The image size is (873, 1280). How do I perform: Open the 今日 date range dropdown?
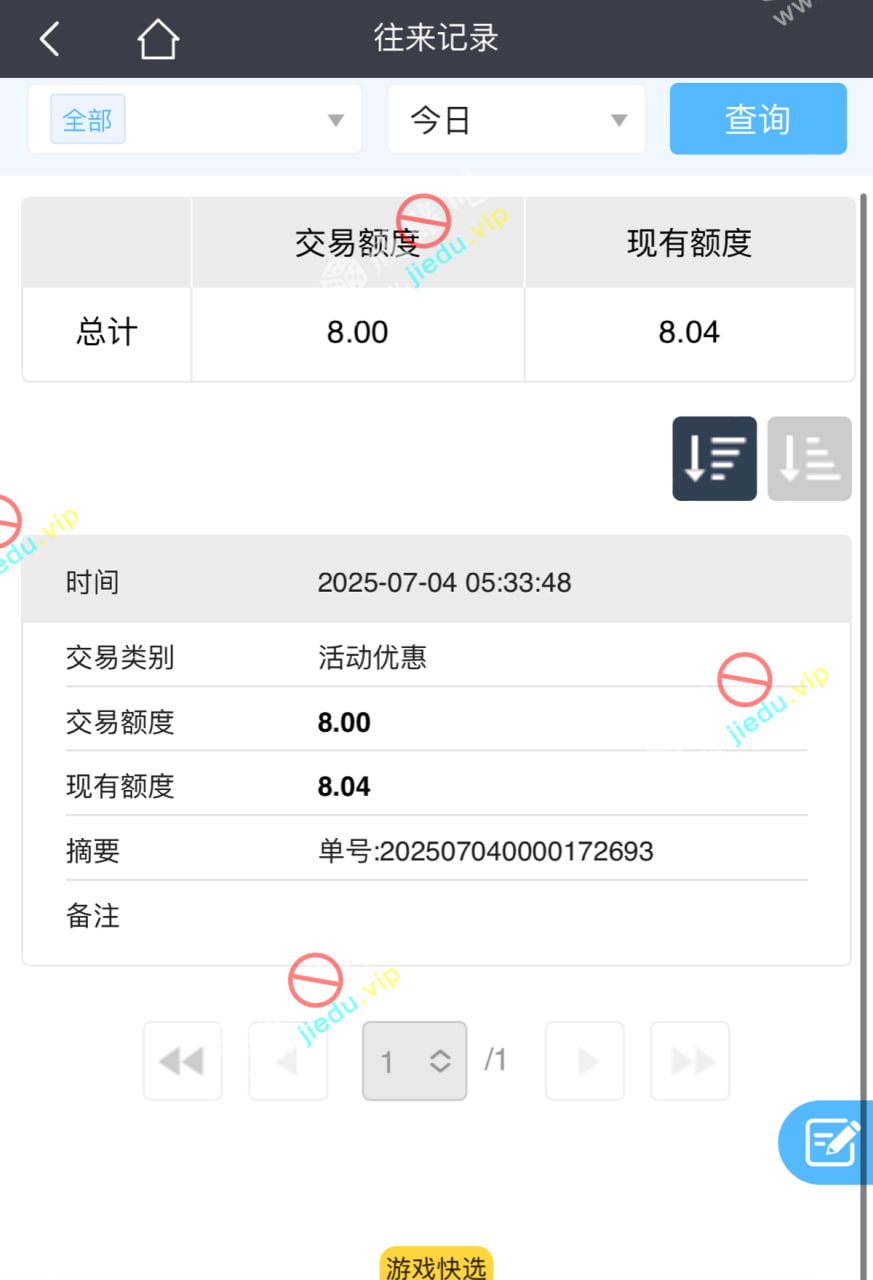click(516, 120)
